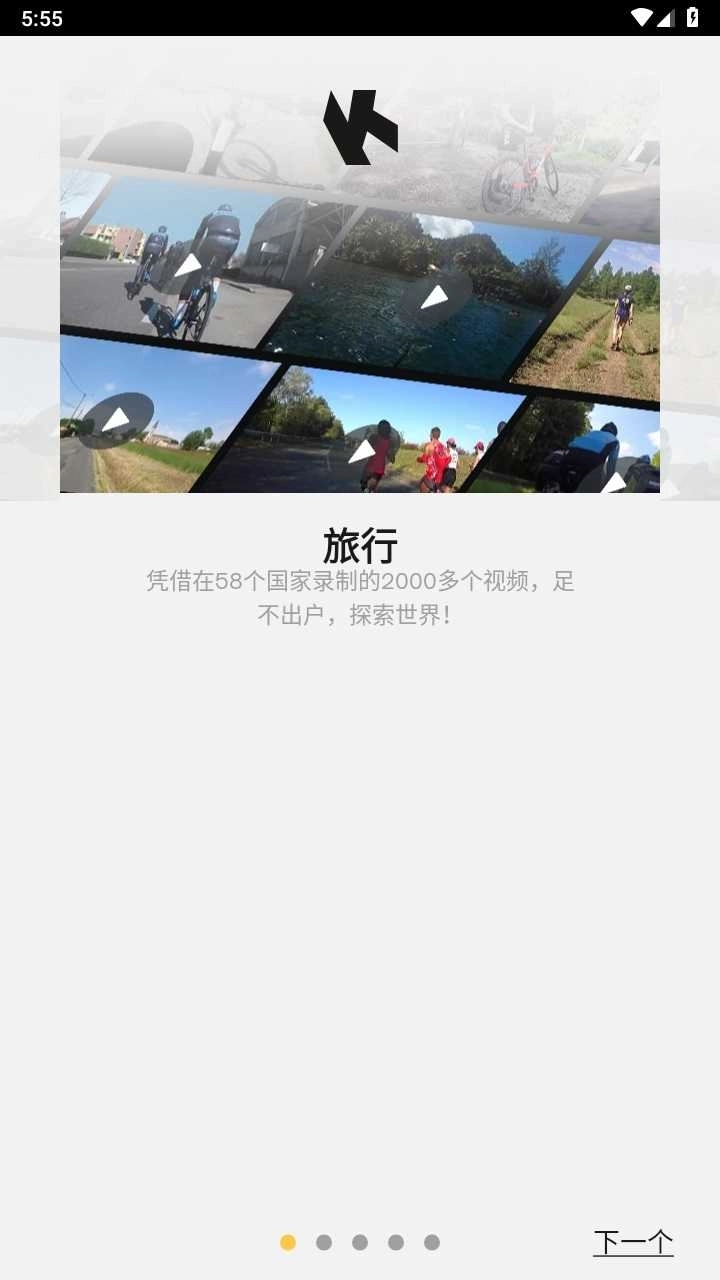Select the second page indicator dot
720x1280 pixels.
pos(324,1242)
